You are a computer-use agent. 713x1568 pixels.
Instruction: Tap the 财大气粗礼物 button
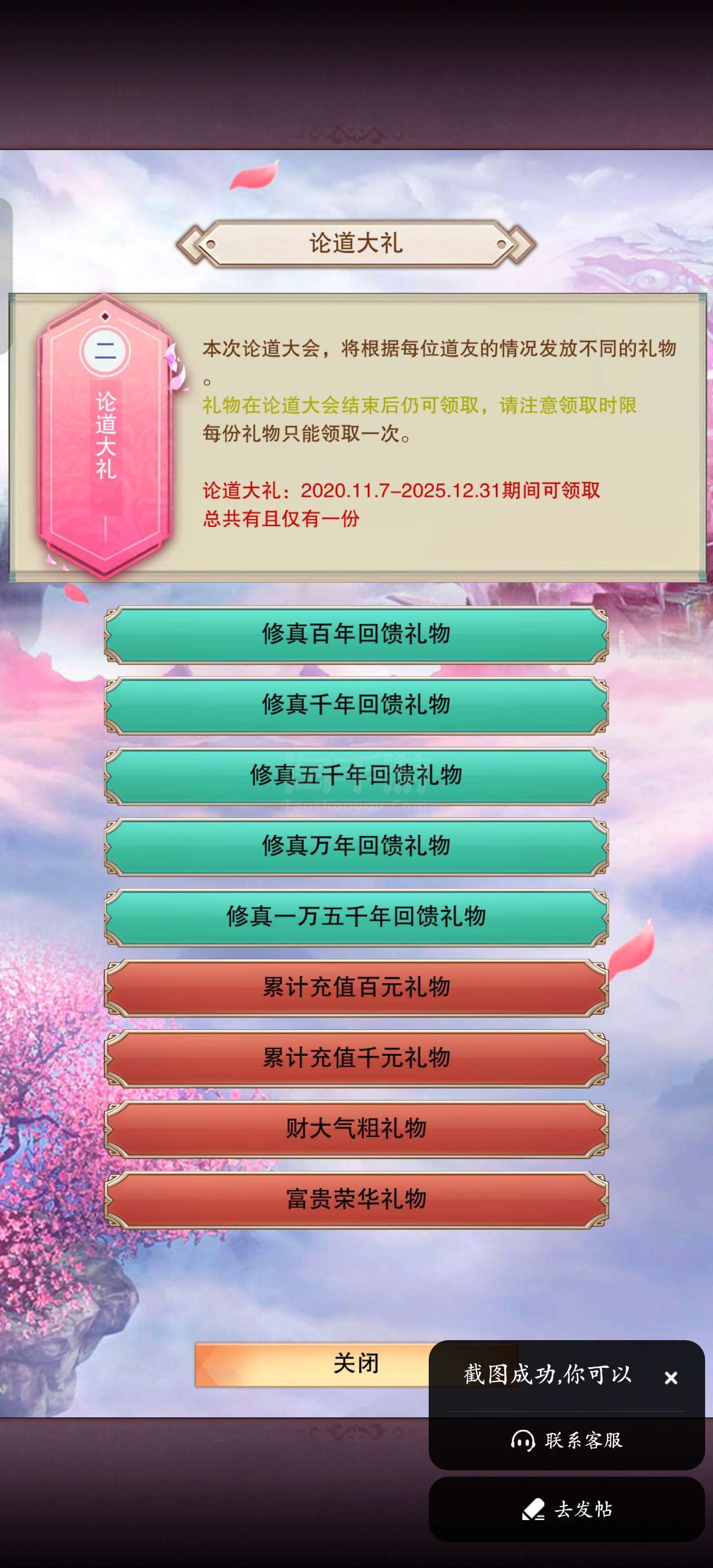tap(356, 1129)
